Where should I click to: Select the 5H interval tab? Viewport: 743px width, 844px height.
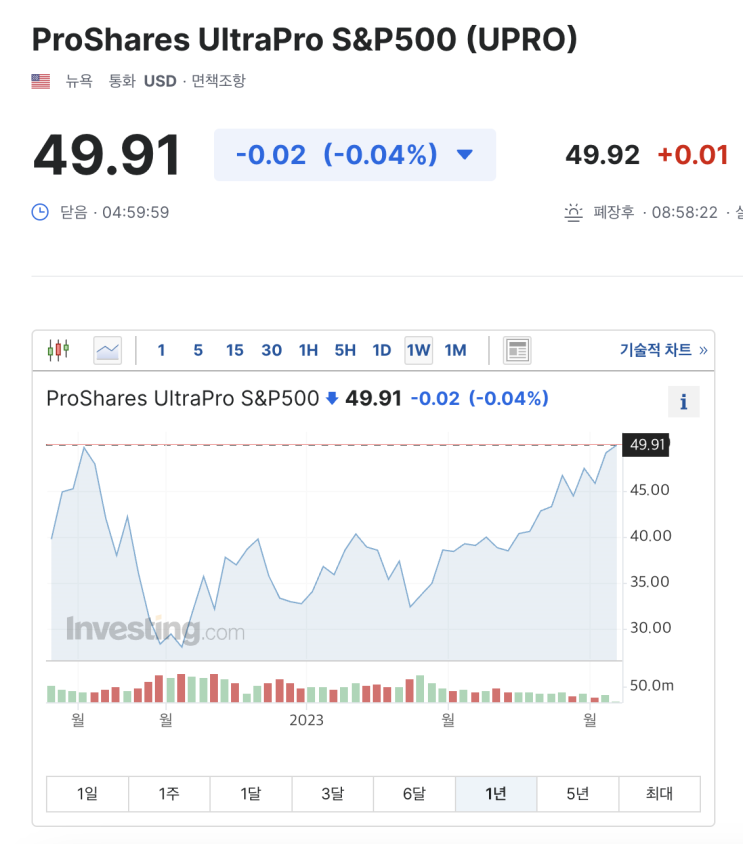pyautogui.click(x=345, y=350)
